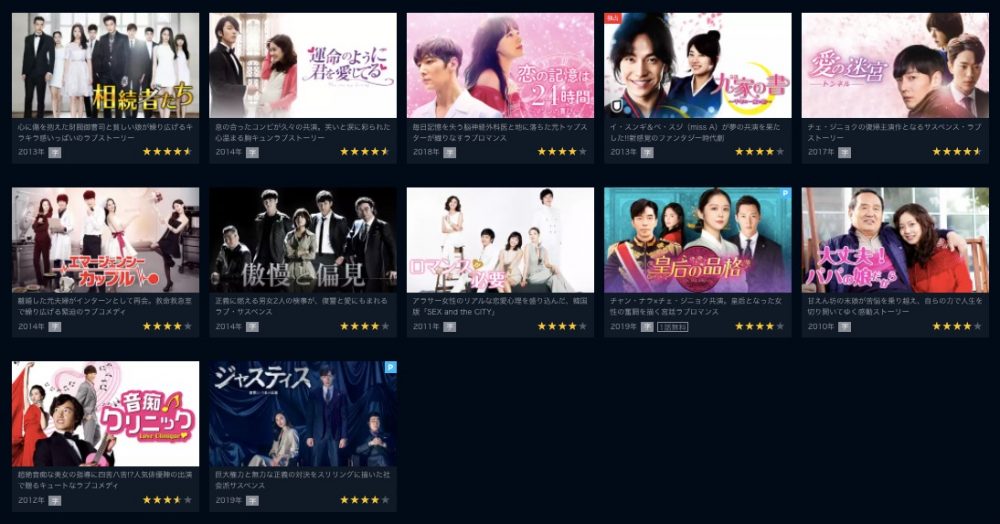Open 音痴クリニック movie card
Image resolution: width=1000 pixels, height=524 pixels.
point(105,414)
